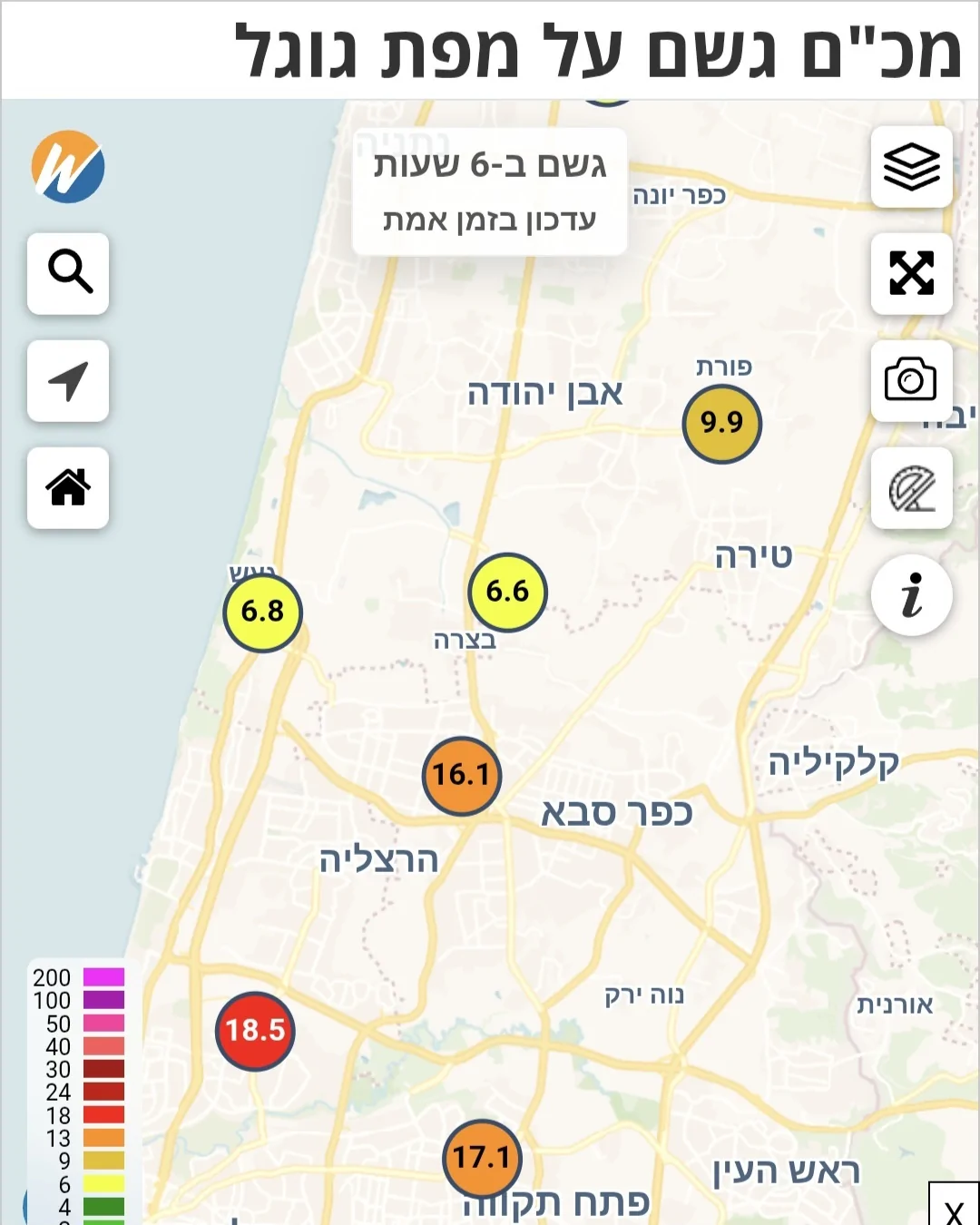Close the panel with the X button

coord(954,1209)
